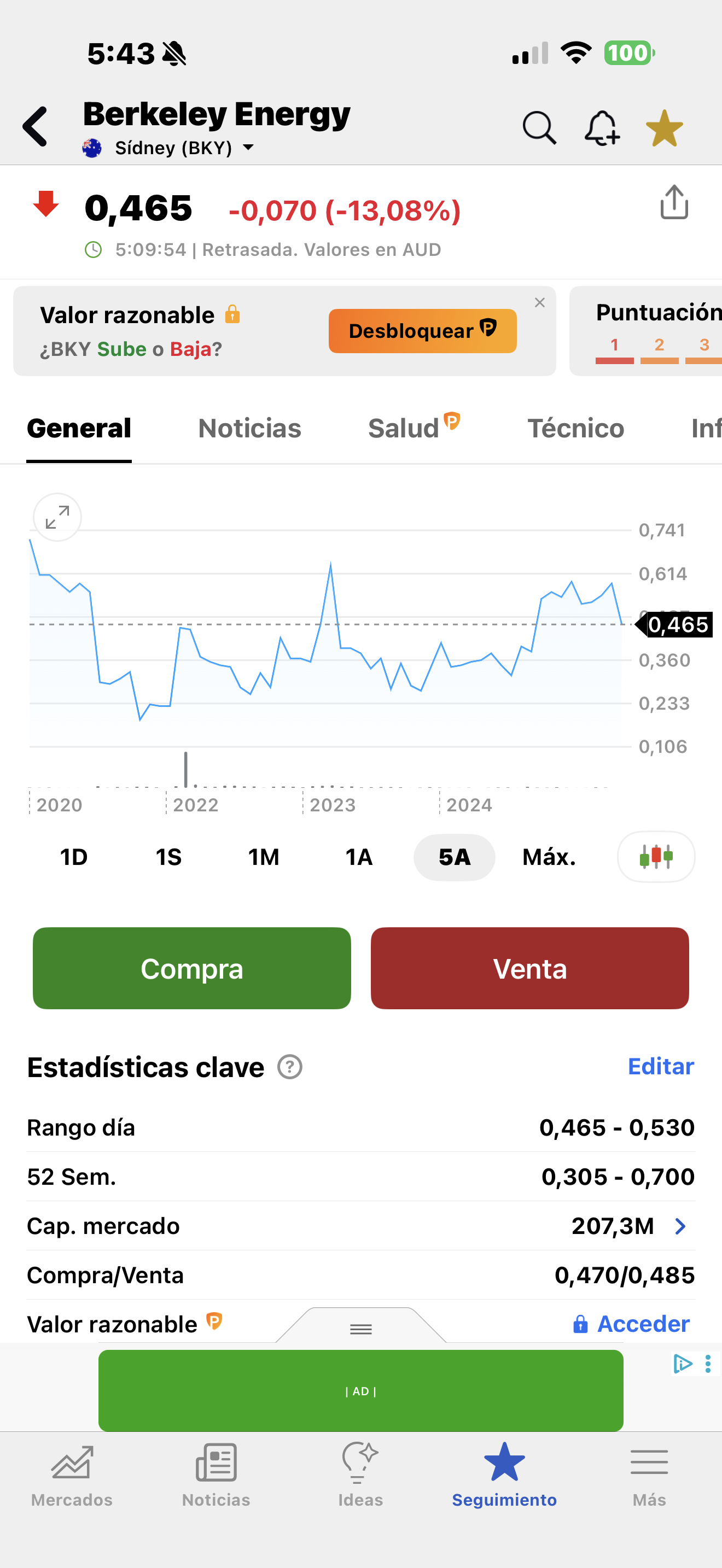Share the Berkeley Energy quote

672,202
